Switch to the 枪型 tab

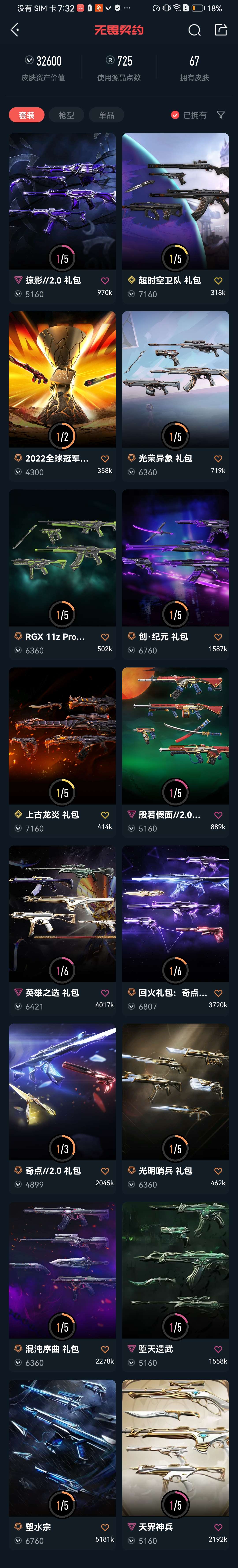tap(67, 115)
